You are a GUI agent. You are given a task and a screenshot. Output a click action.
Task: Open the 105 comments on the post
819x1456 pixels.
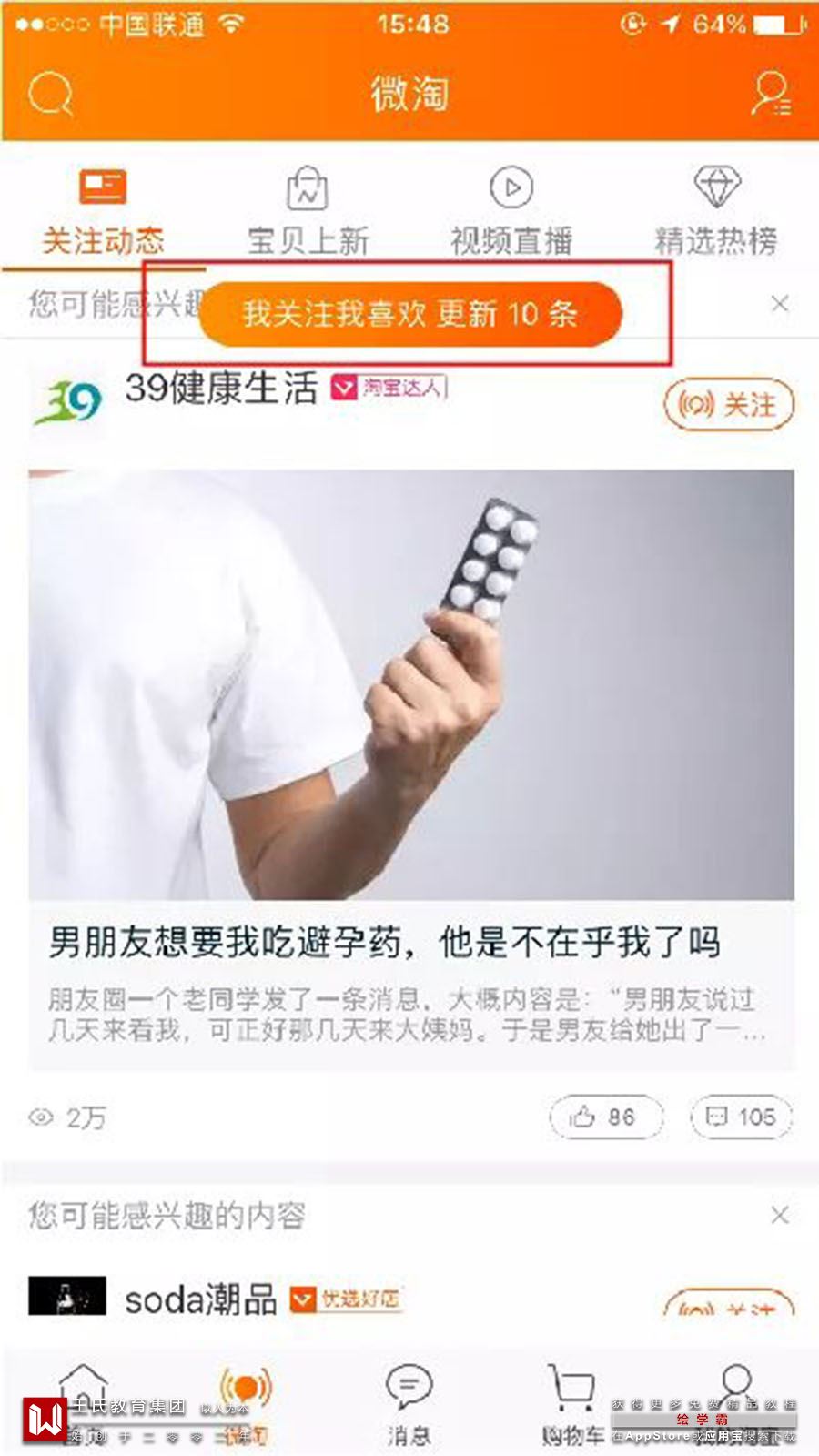(x=741, y=1117)
